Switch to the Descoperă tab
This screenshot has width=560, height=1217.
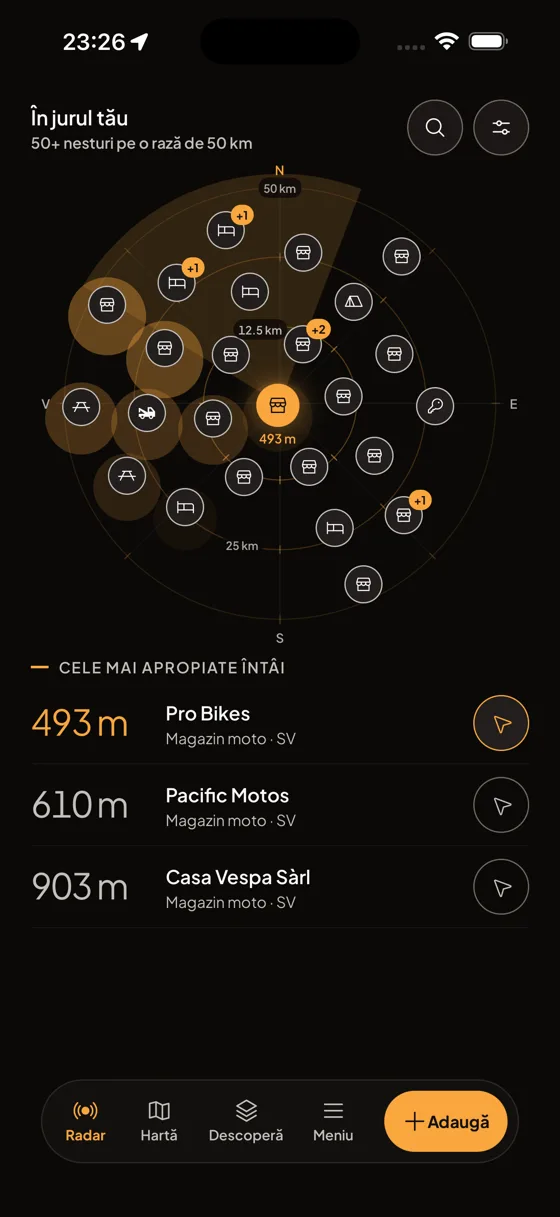click(x=246, y=1121)
